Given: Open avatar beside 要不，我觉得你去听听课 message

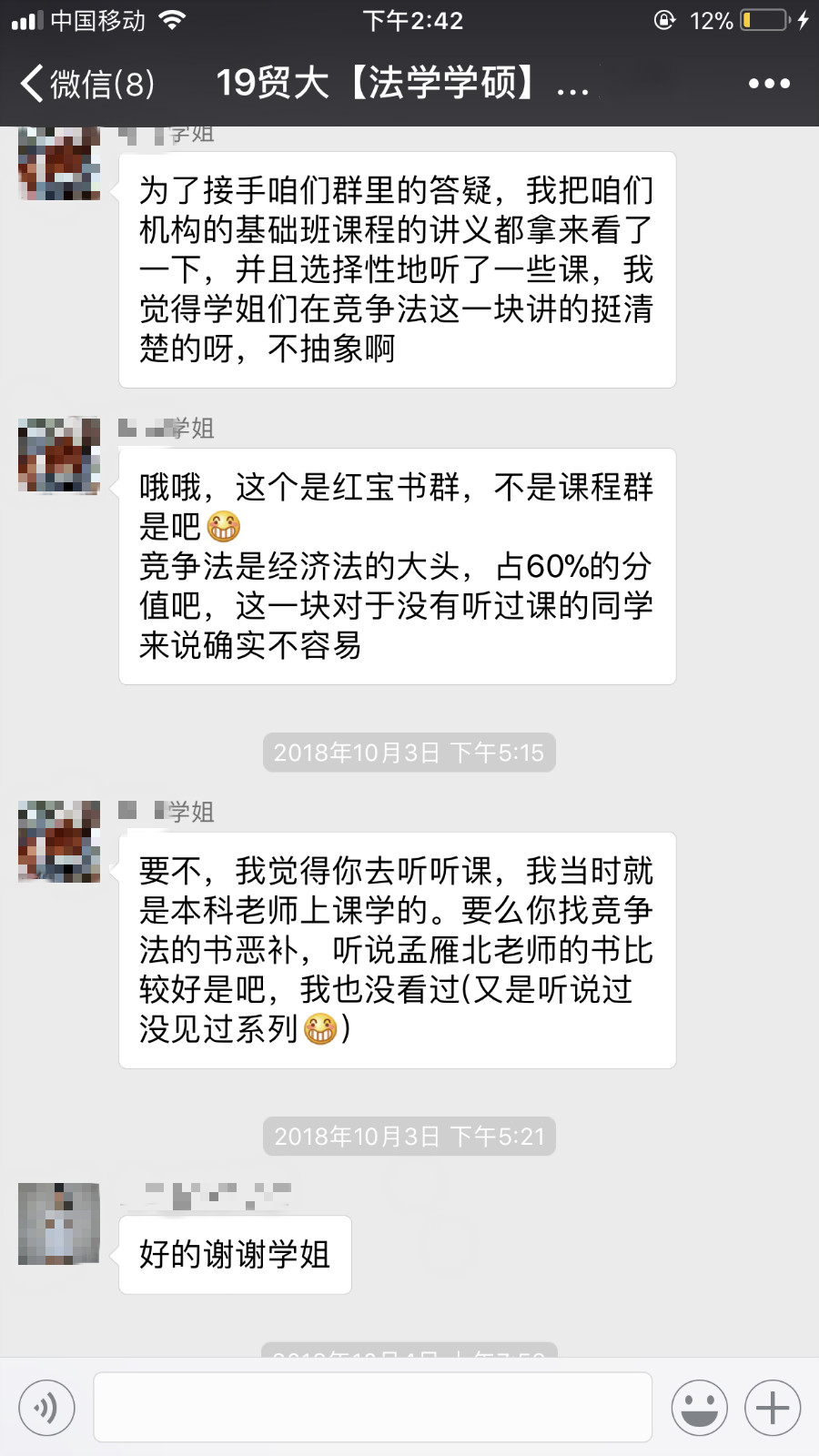Looking at the screenshot, I should (59, 841).
